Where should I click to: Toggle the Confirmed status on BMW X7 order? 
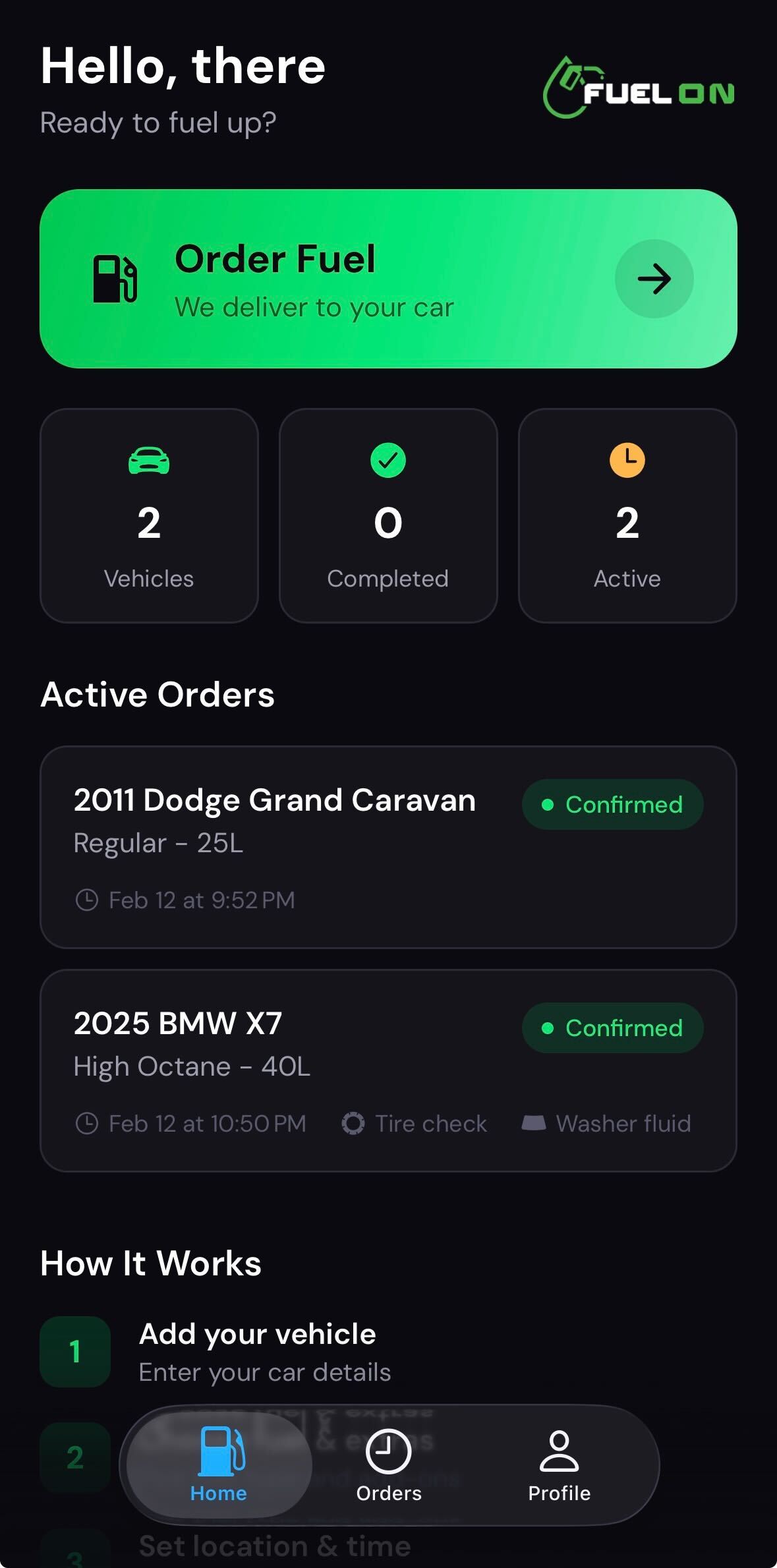click(x=612, y=1028)
